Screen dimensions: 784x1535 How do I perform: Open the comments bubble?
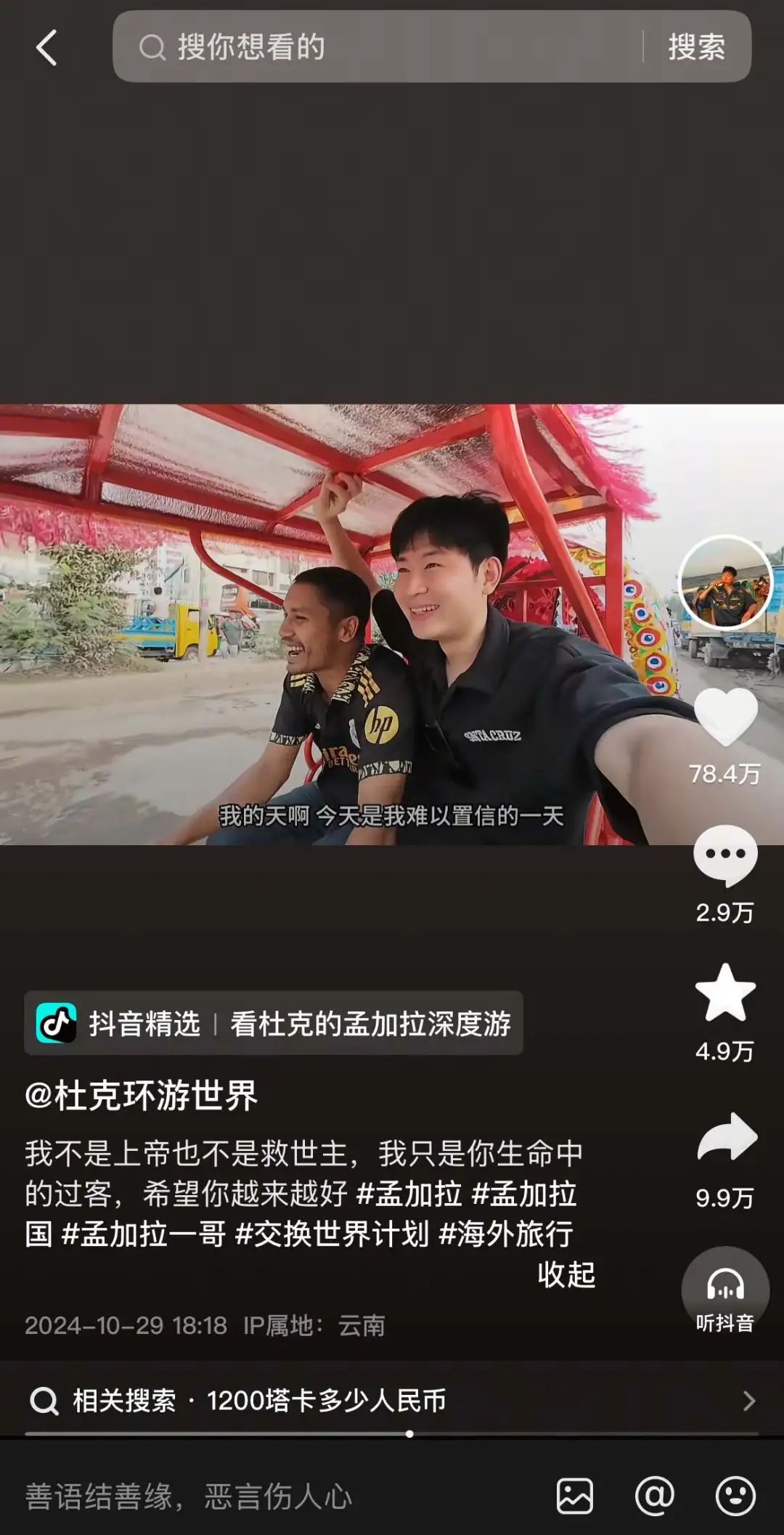[x=725, y=856]
